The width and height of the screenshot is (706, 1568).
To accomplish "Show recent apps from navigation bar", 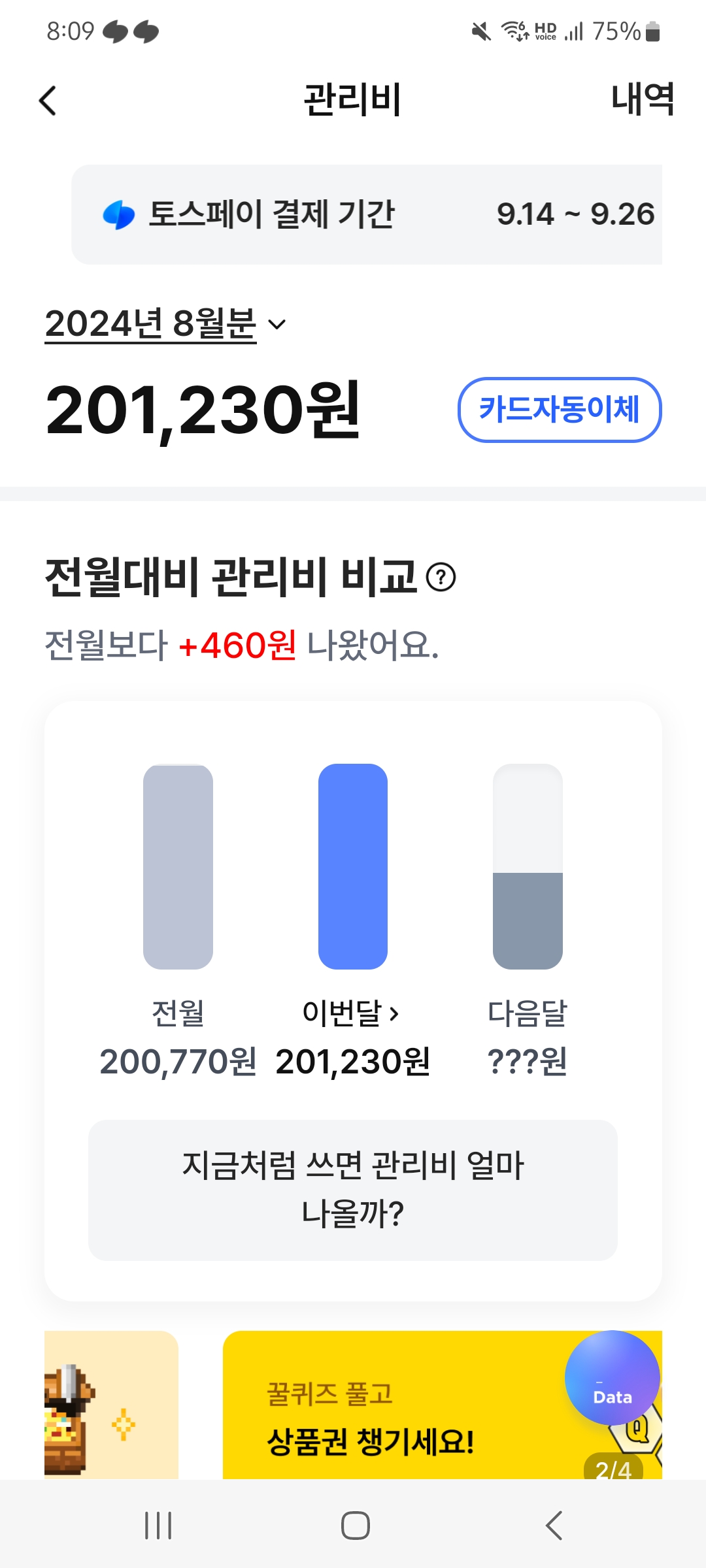I will click(158, 1526).
